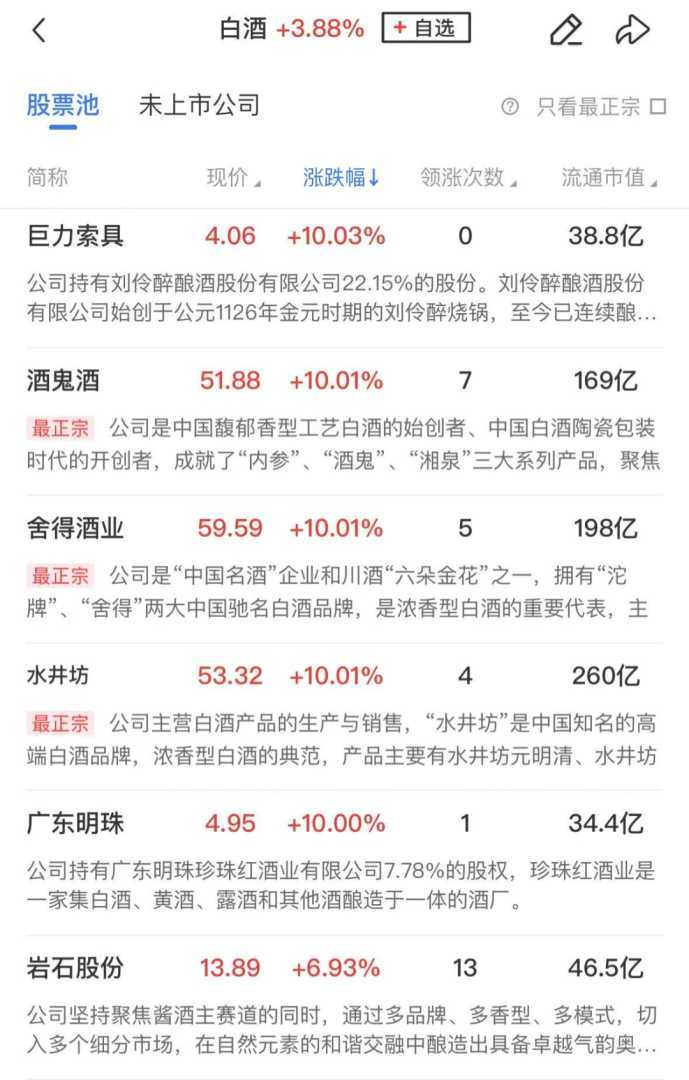Add 白酒 to 自选 watchlist
Viewport: 689px width, 1080px height.
pyautogui.click(x=425, y=29)
